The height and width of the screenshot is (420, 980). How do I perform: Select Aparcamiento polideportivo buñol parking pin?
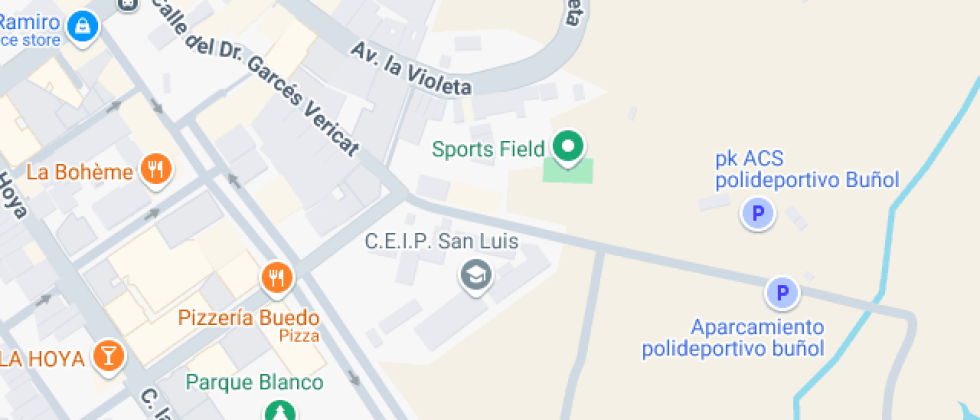pyautogui.click(x=783, y=293)
